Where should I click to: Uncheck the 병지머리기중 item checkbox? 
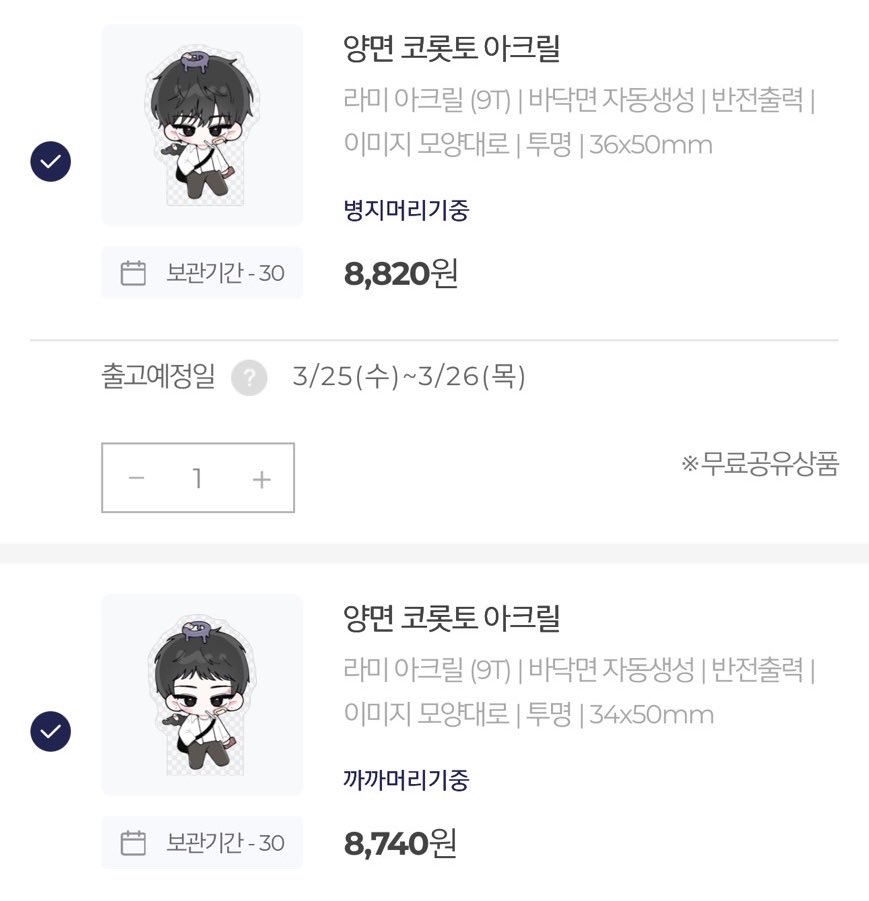click(51, 161)
